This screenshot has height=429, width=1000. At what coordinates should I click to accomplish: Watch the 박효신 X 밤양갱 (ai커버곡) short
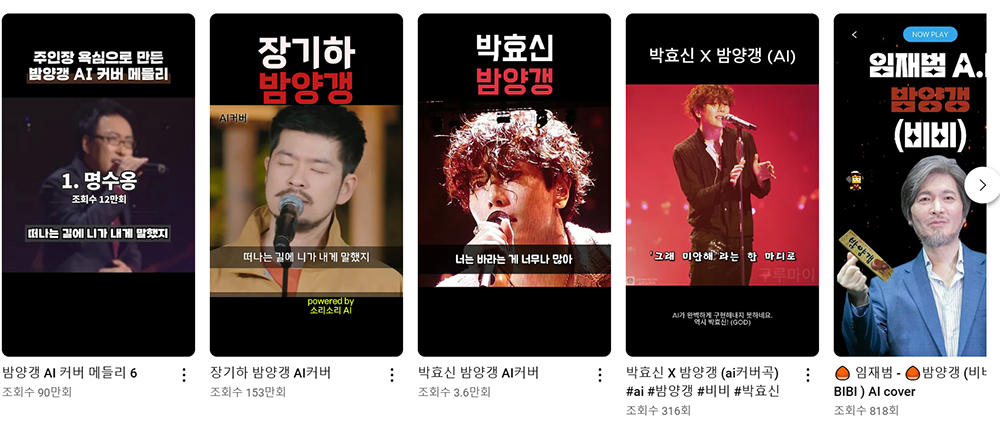pos(722,185)
